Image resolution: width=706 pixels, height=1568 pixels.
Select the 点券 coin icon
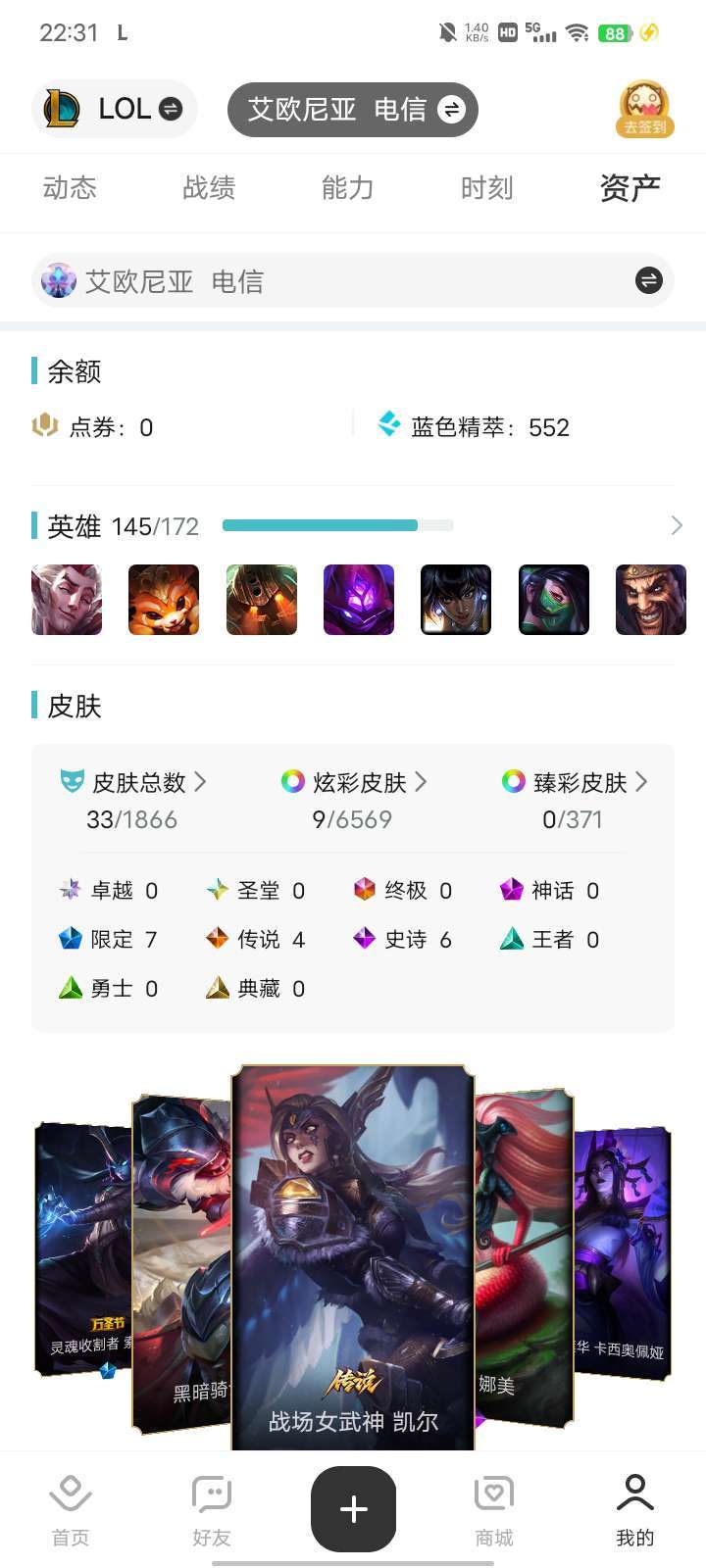[45, 426]
